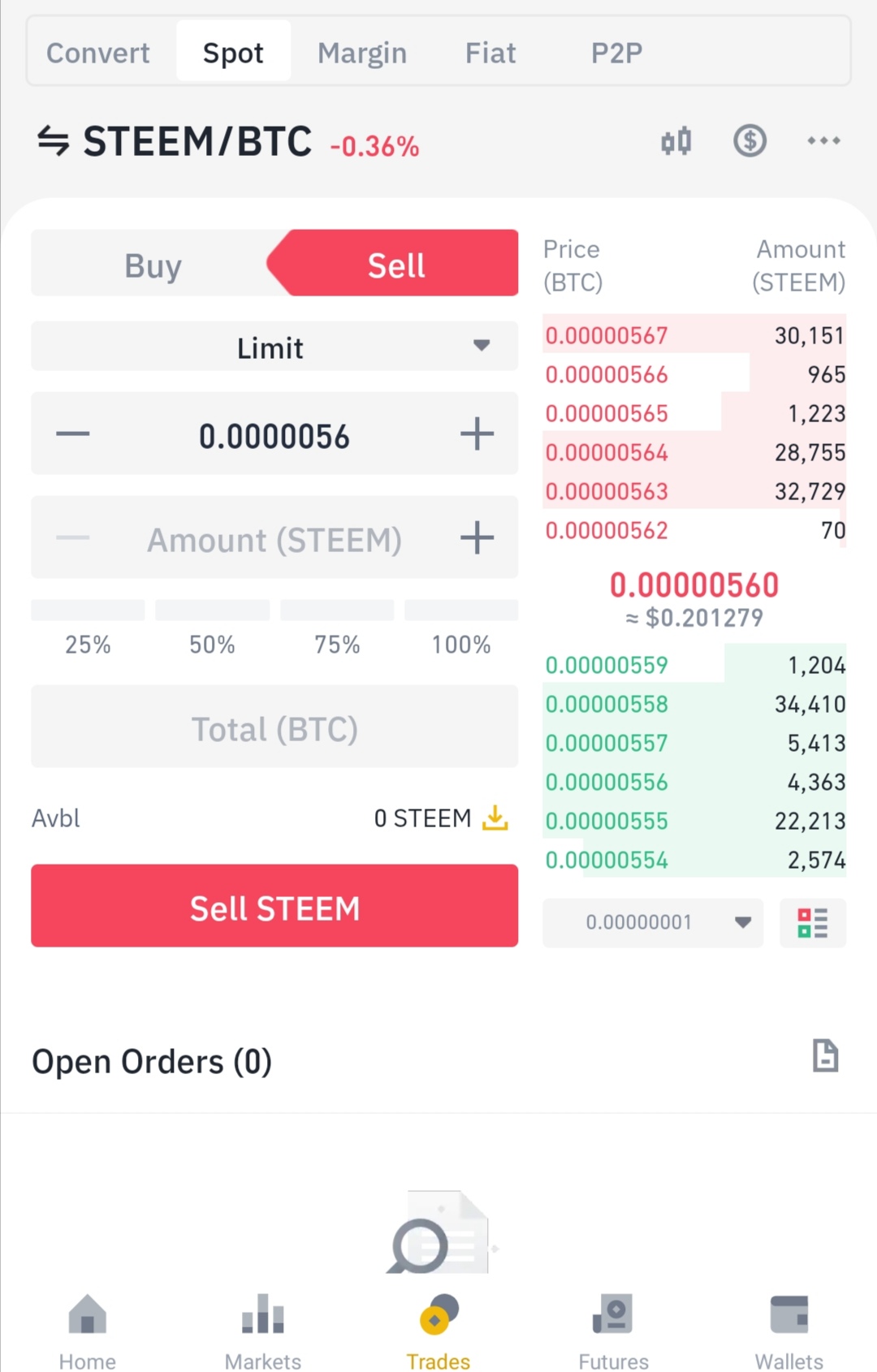Open the order history document icon
This screenshot has width=877, height=1372.
[x=825, y=1056]
